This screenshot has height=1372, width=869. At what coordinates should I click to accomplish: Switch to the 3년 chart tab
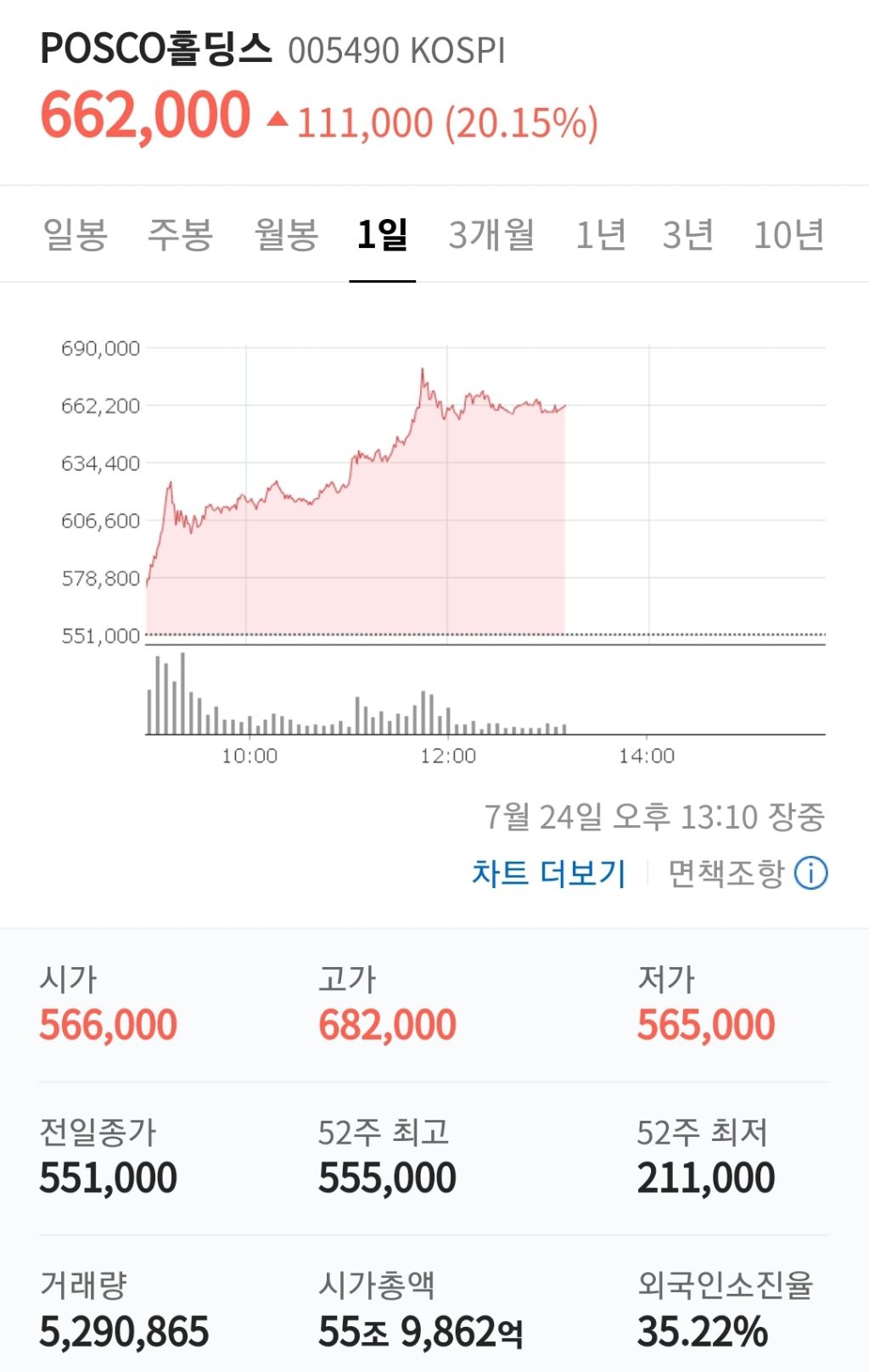click(689, 235)
